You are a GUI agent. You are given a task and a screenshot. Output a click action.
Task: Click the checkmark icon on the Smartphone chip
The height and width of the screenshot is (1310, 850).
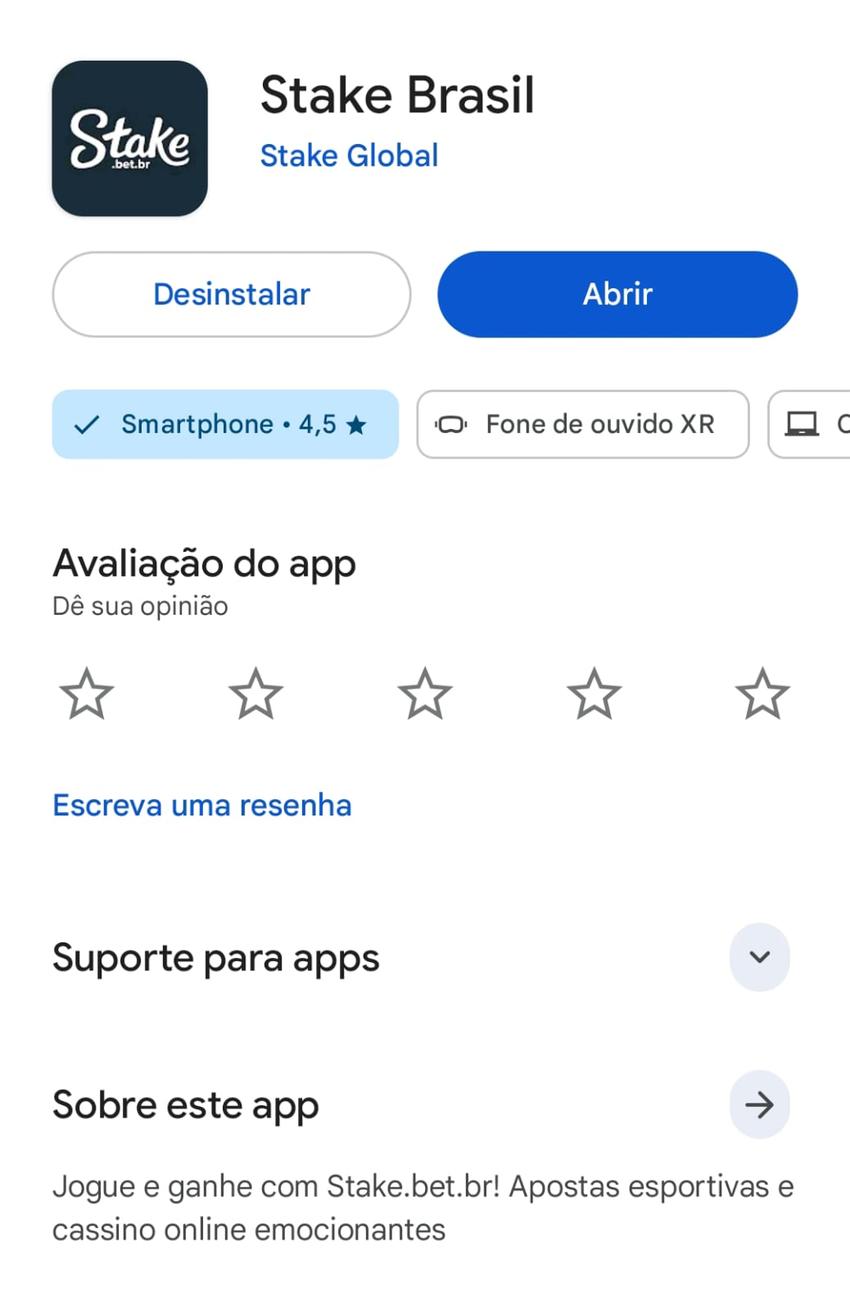[86, 424]
